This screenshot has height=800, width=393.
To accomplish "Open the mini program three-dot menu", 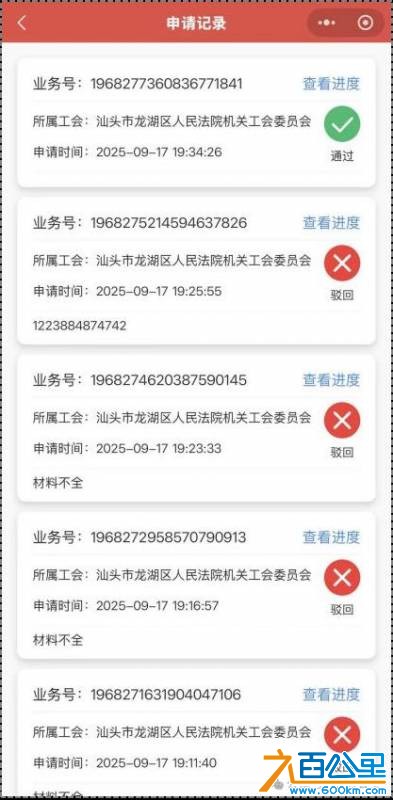I will [x=327, y=23].
